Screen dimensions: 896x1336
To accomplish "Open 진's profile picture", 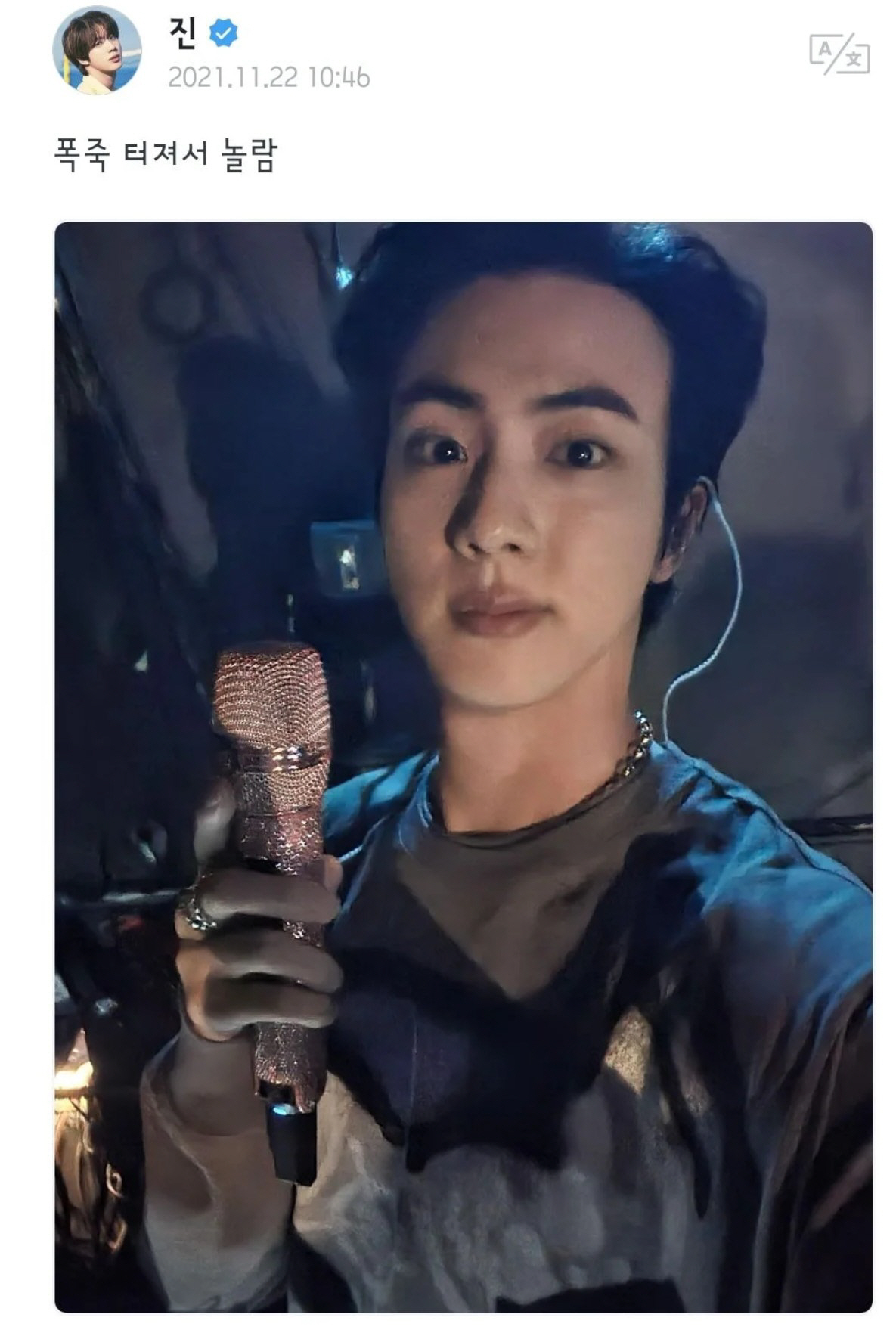I will pyautogui.click(x=97, y=51).
